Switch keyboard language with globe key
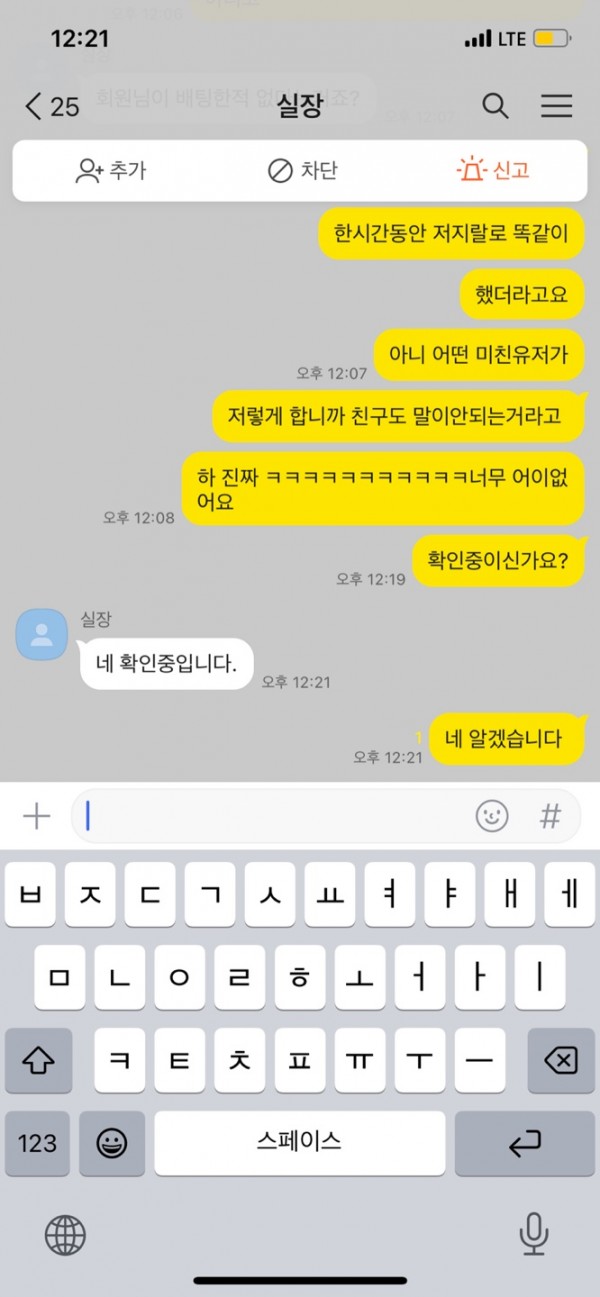 tap(65, 1235)
